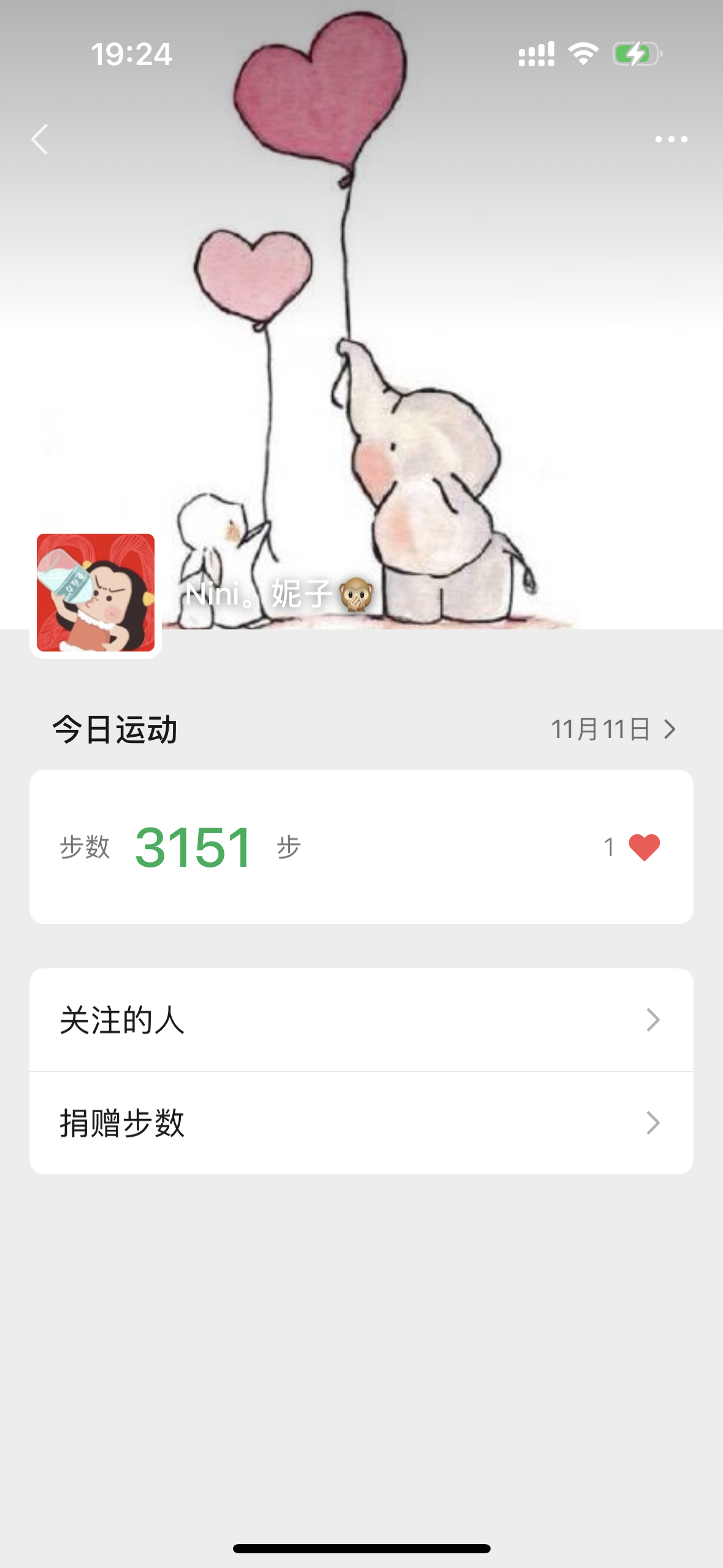Screen dimensions: 723x1568
Task: Open the three-dot more options menu
Action: 671,139
